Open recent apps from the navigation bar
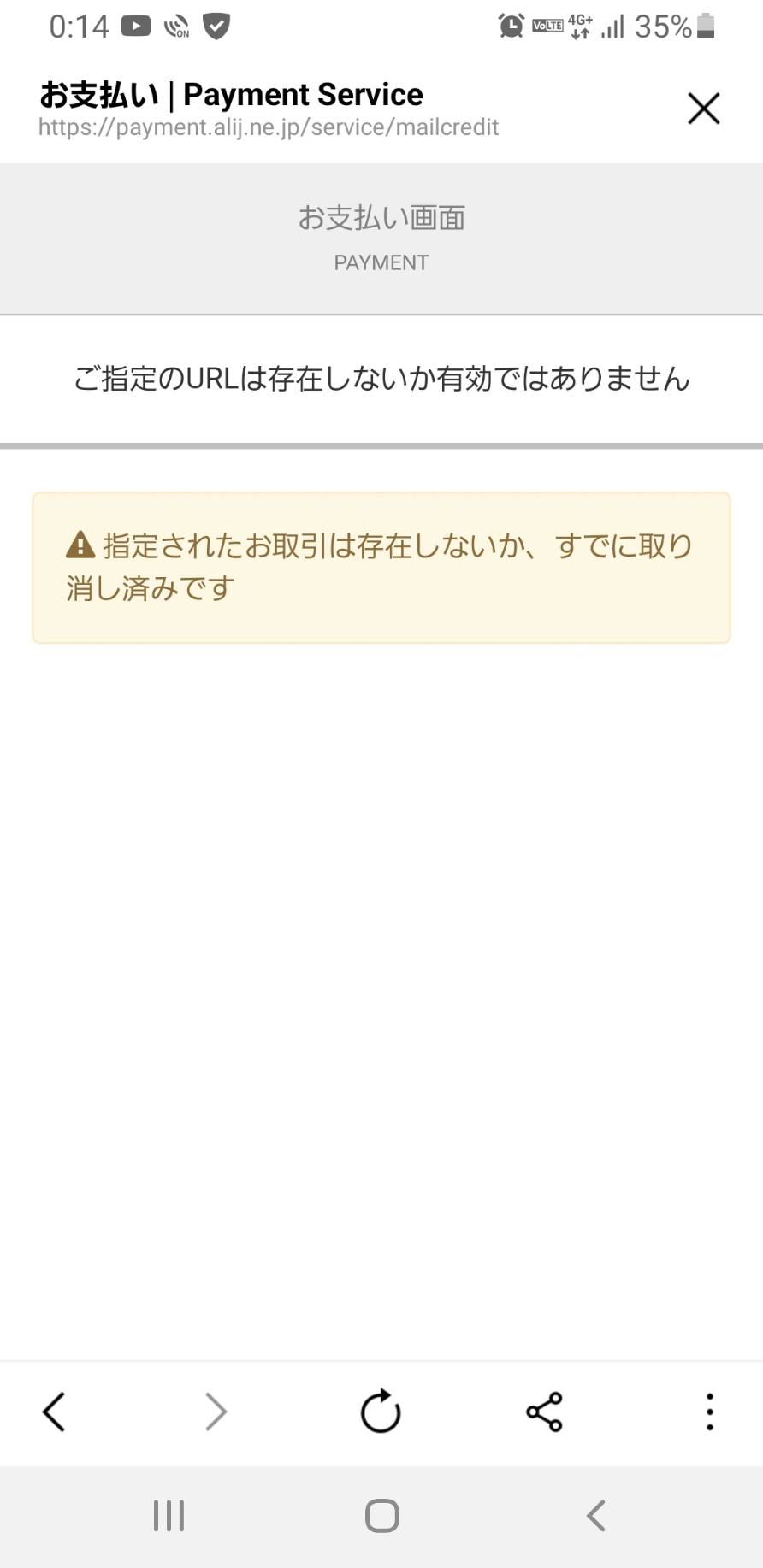 tap(169, 1516)
